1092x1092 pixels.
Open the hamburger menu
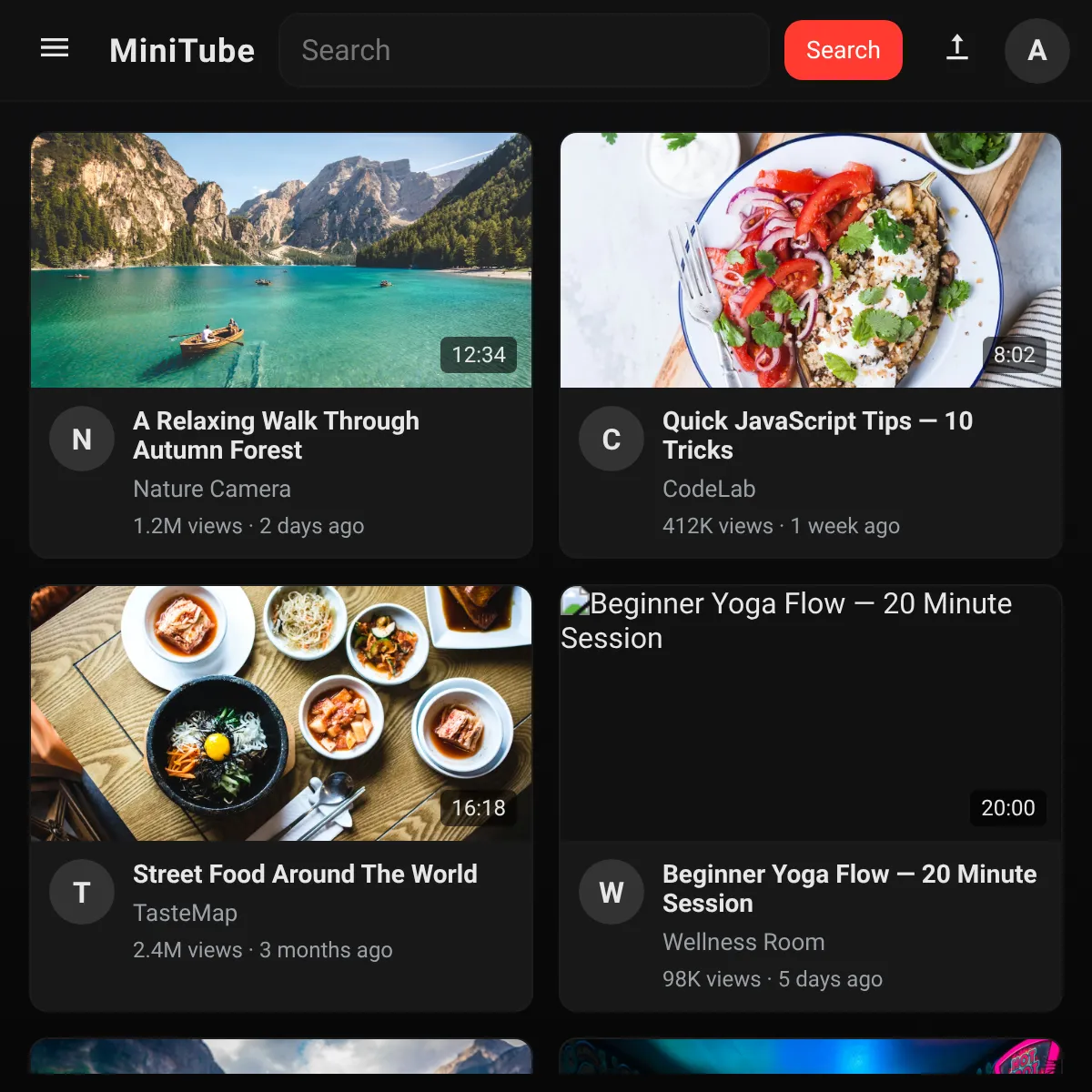[x=55, y=49]
